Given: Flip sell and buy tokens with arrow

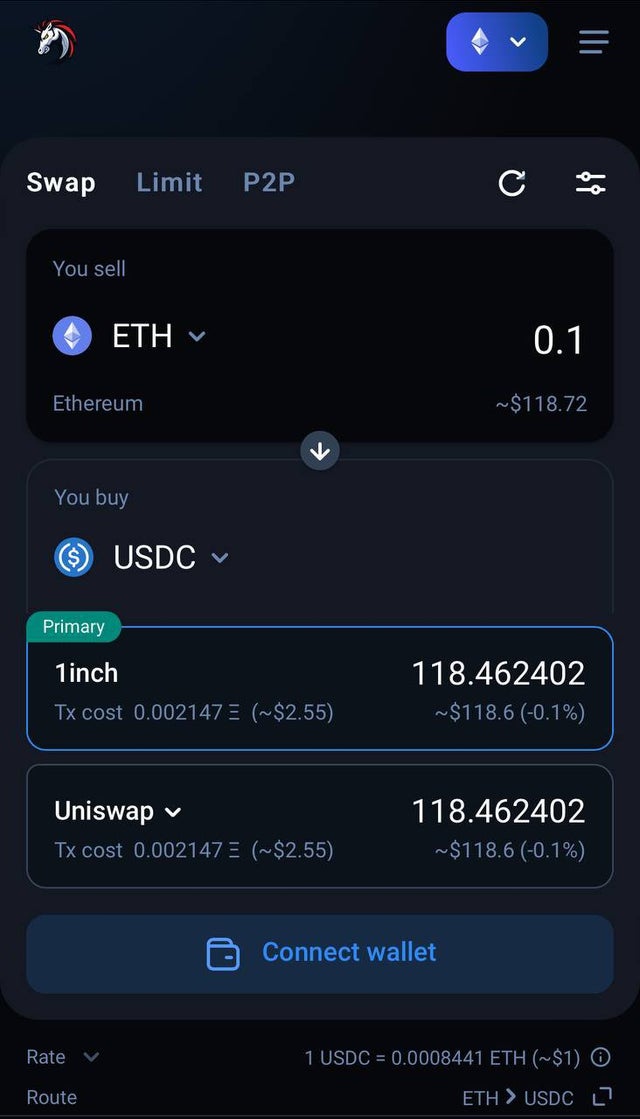Looking at the screenshot, I should [320, 451].
